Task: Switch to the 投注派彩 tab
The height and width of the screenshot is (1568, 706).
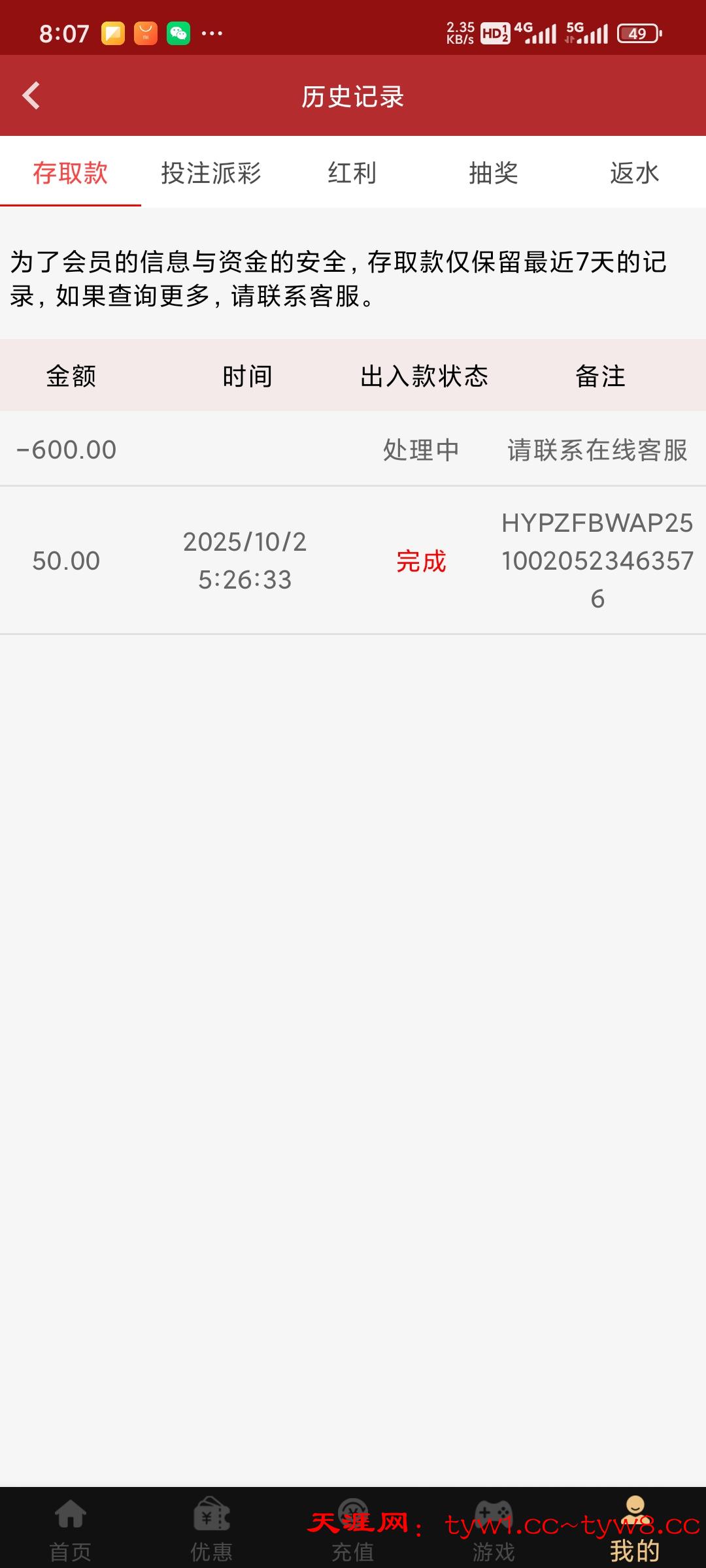Action: pos(212,173)
